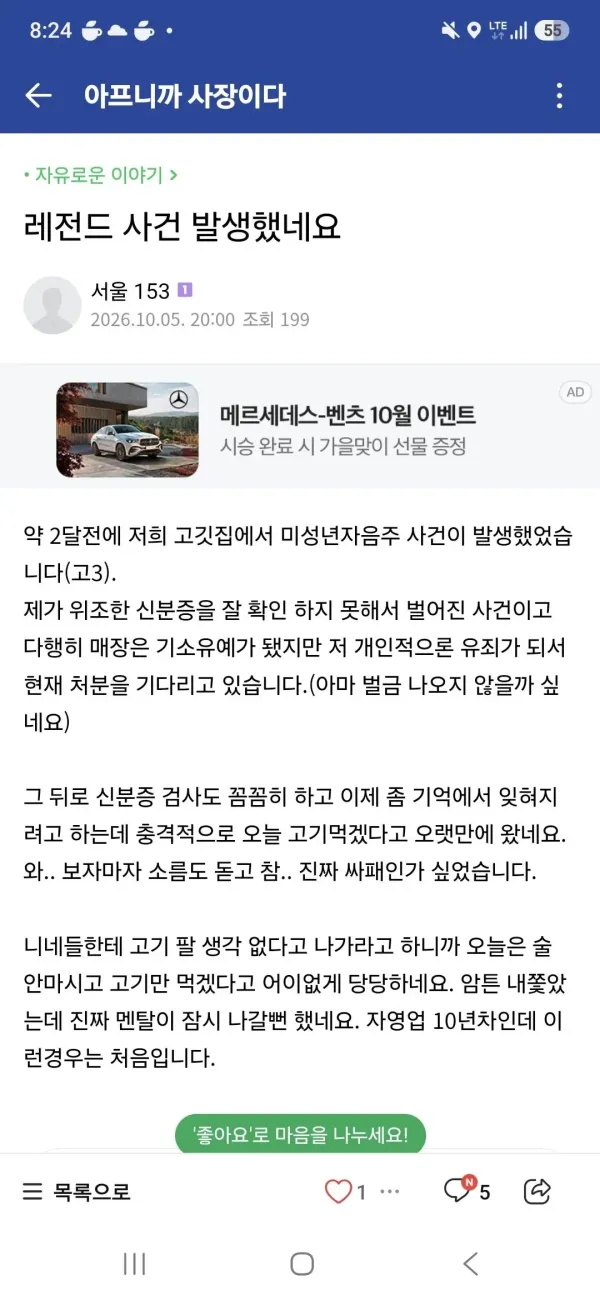The width and height of the screenshot is (600, 1300).
Task: Open the 자유로운 이야기 board link
Action: (x=100, y=175)
